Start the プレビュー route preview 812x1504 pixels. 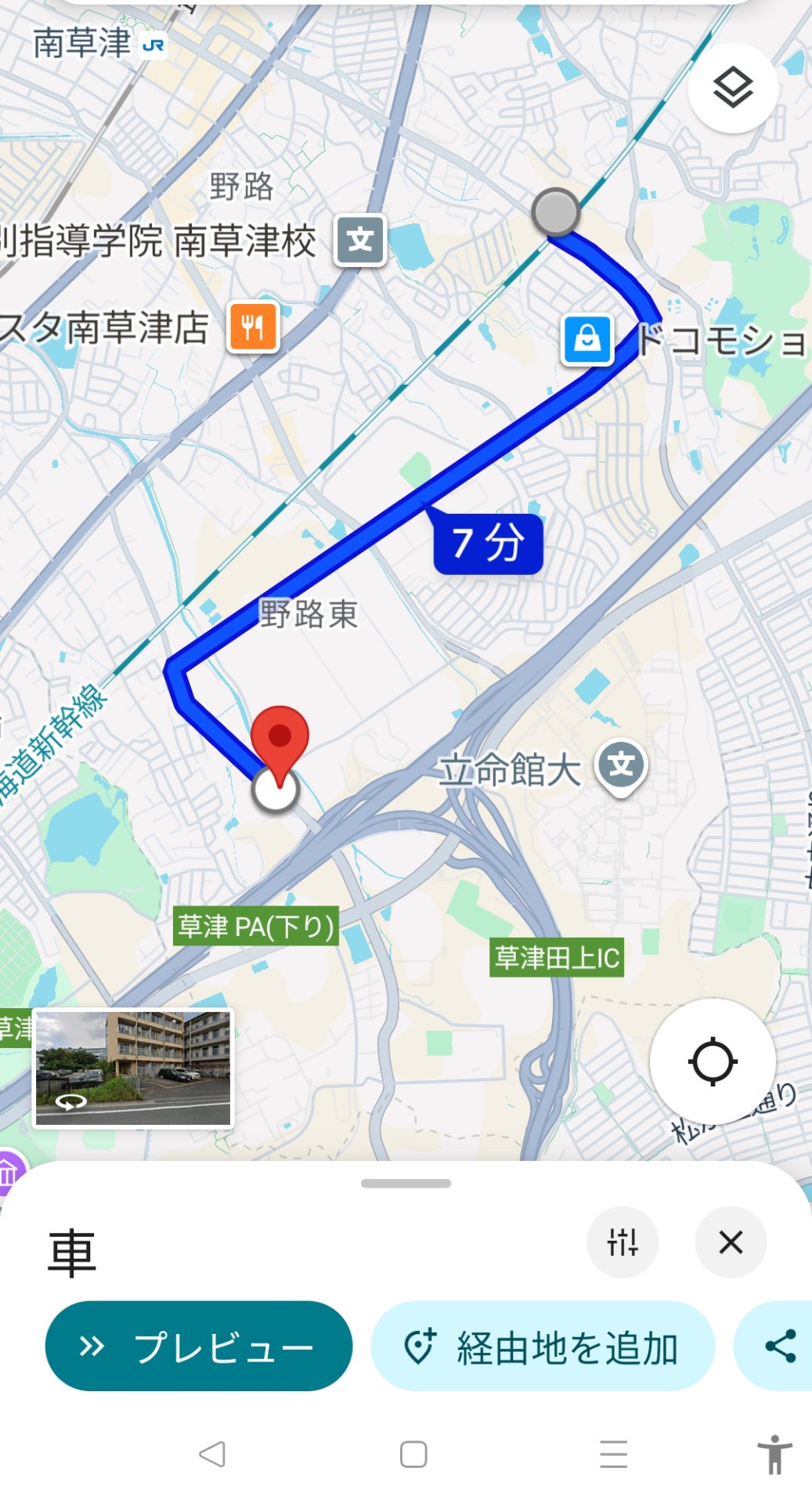pos(199,1346)
